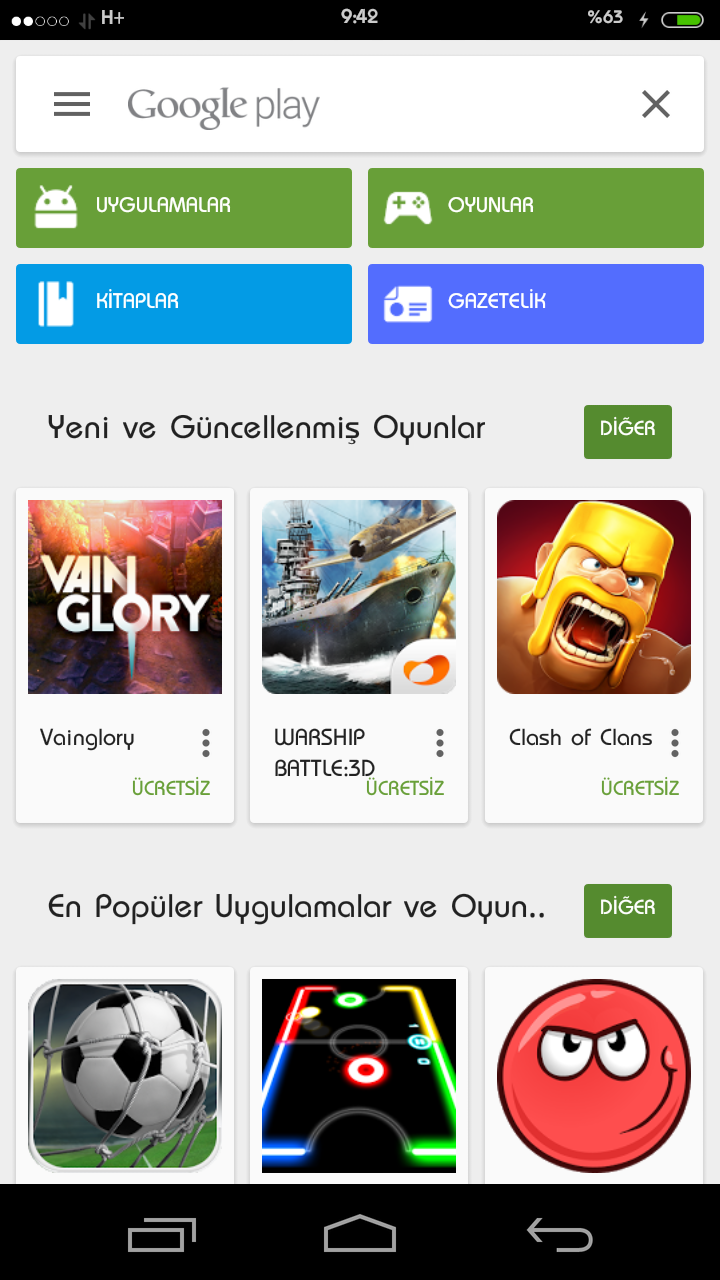
Task: Open overflow menu on WARSHIP BATTLE card
Action: coord(440,743)
